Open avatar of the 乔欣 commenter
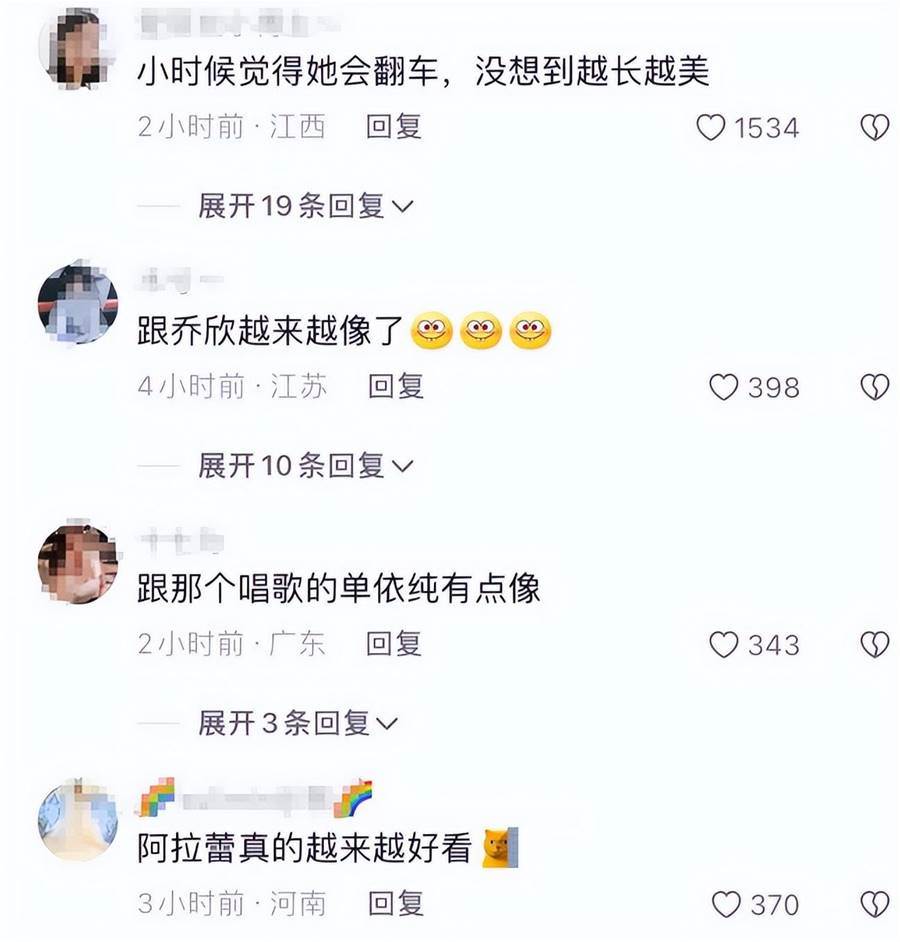 [x=77, y=301]
